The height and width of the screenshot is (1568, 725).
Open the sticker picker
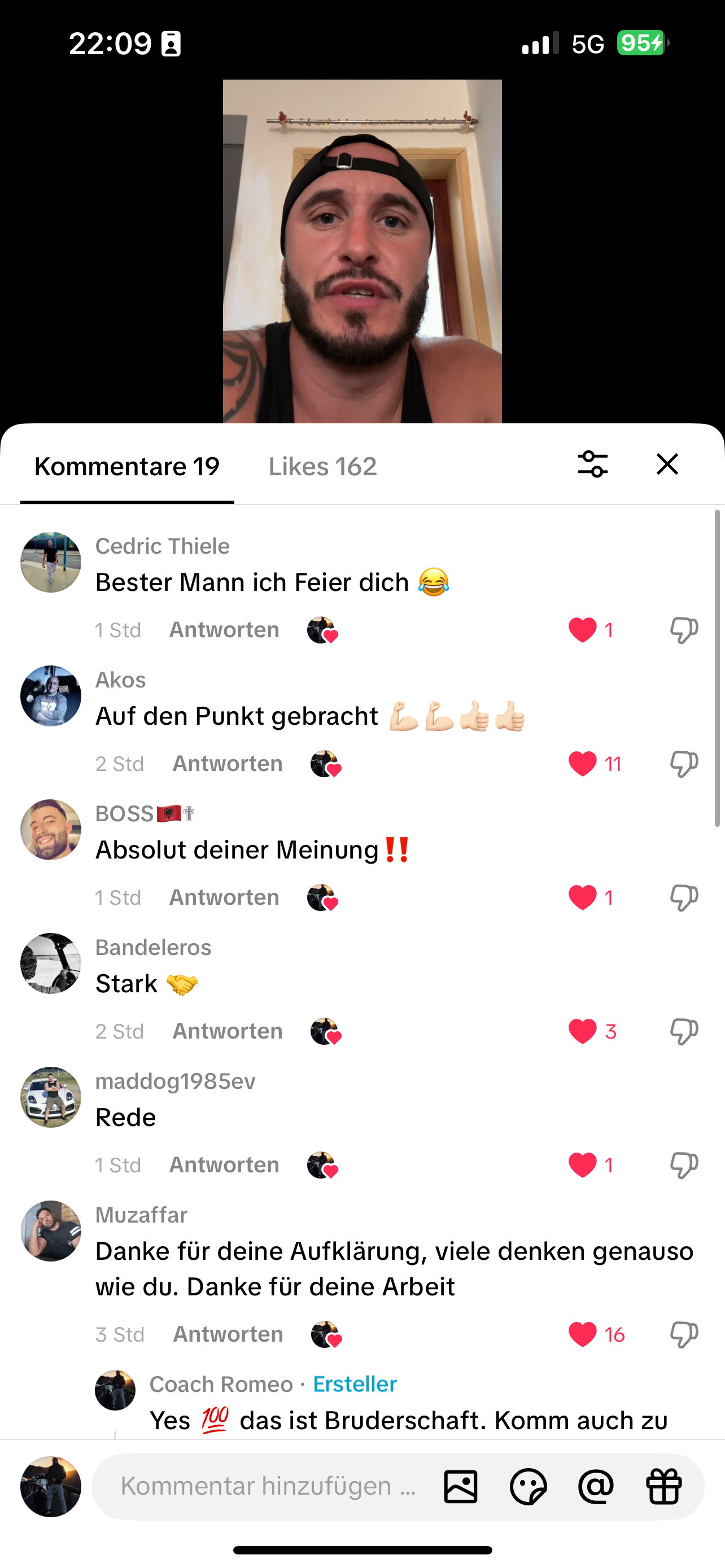(528, 1486)
